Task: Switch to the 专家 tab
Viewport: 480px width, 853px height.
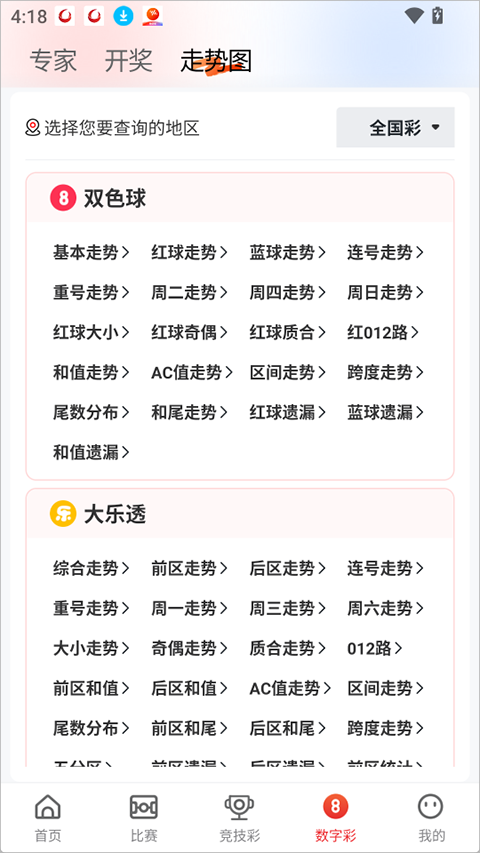Action: 53,60
